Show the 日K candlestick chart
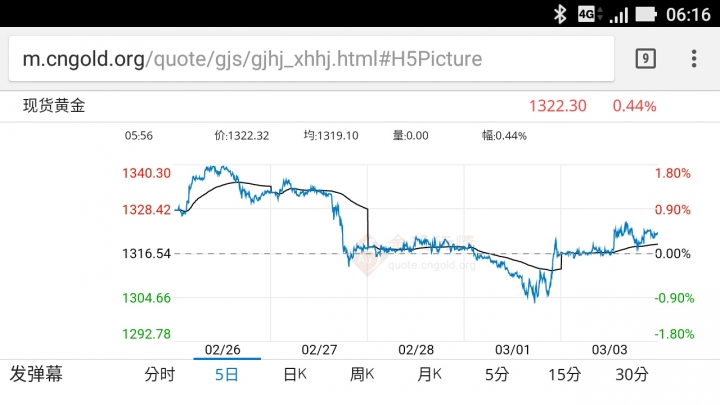 (295, 375)
